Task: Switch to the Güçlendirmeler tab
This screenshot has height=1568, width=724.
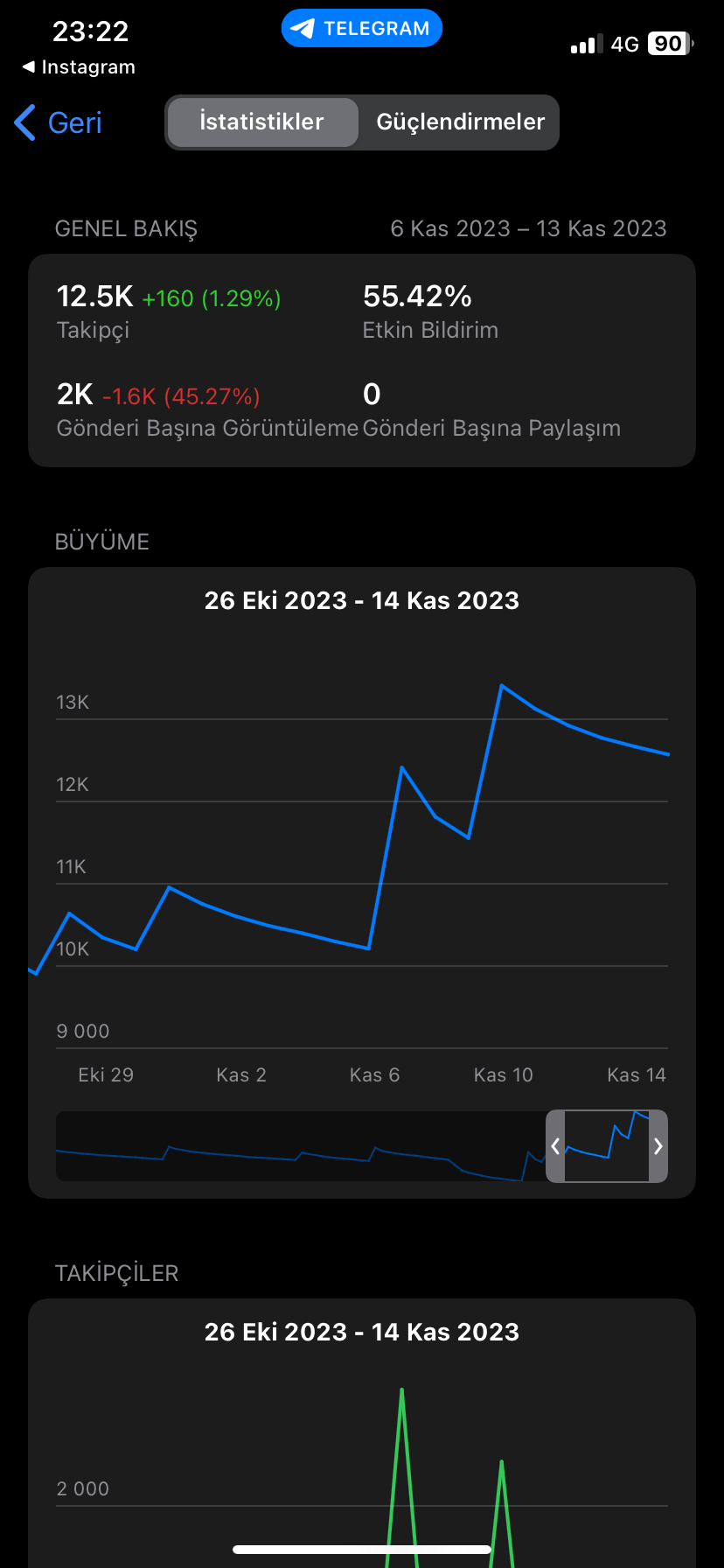Action: (460, 122)
